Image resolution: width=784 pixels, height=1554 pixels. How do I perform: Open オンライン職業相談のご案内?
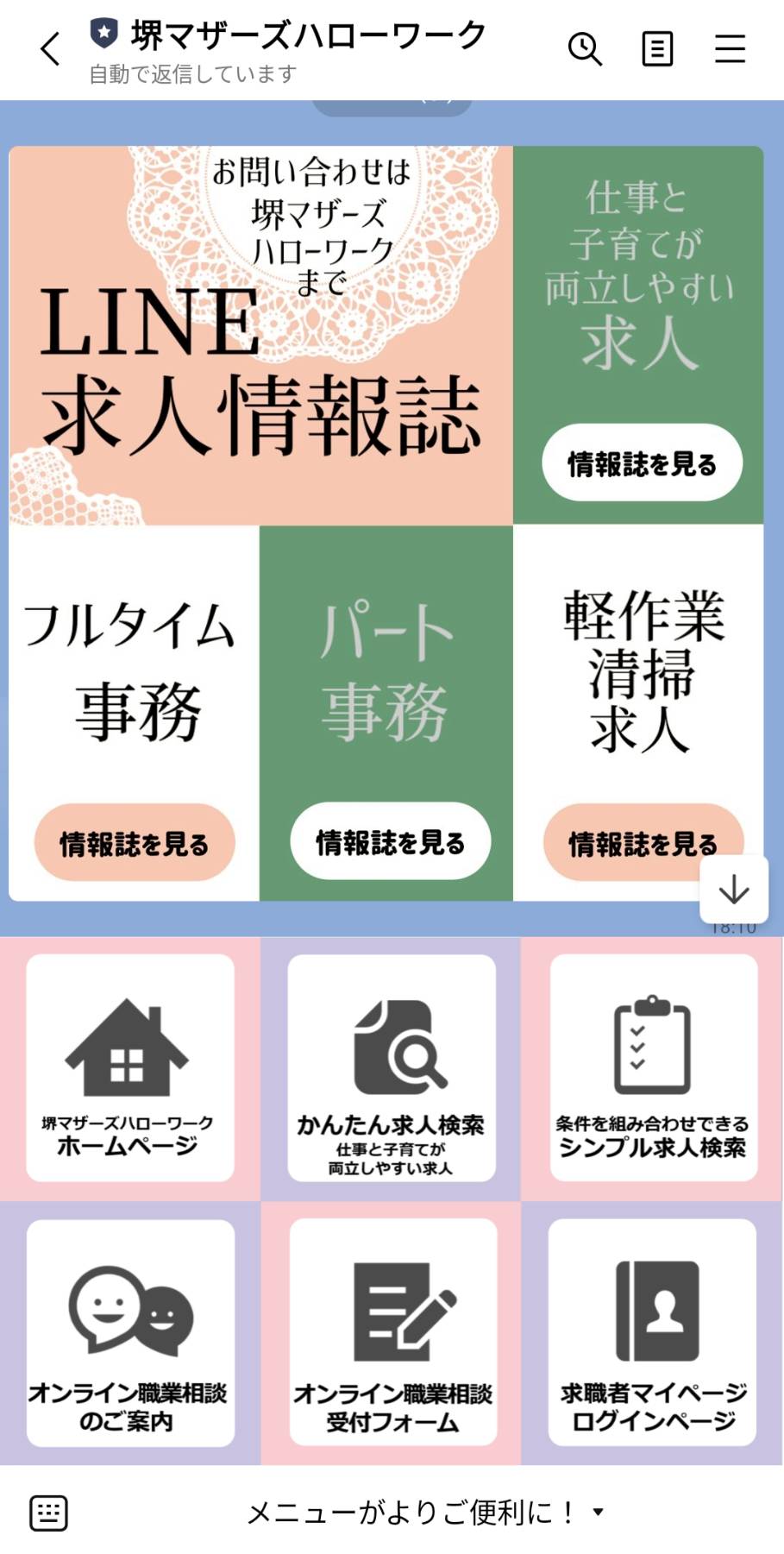click(129, 1333)
